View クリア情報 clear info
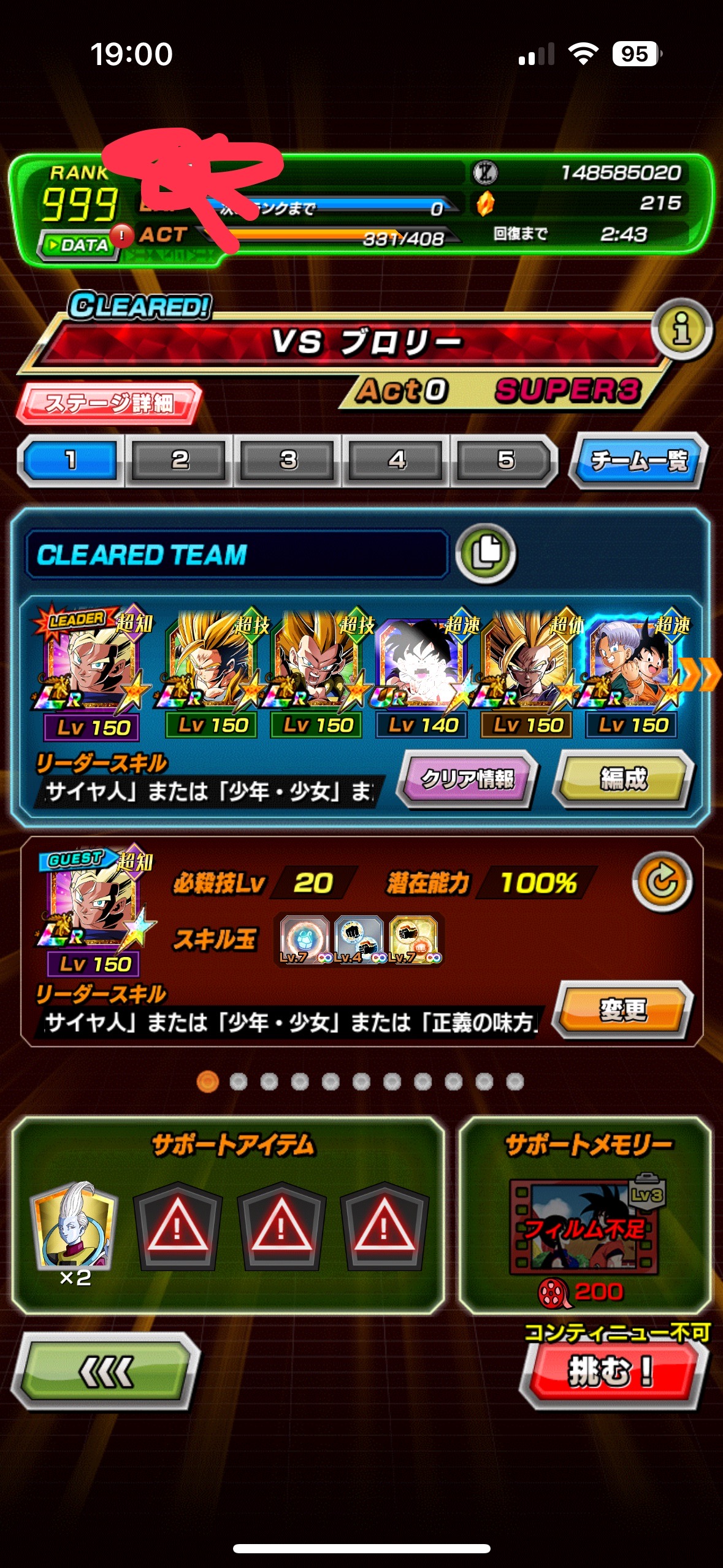Viewport: 723px width, 1568px height. (467, 779)
